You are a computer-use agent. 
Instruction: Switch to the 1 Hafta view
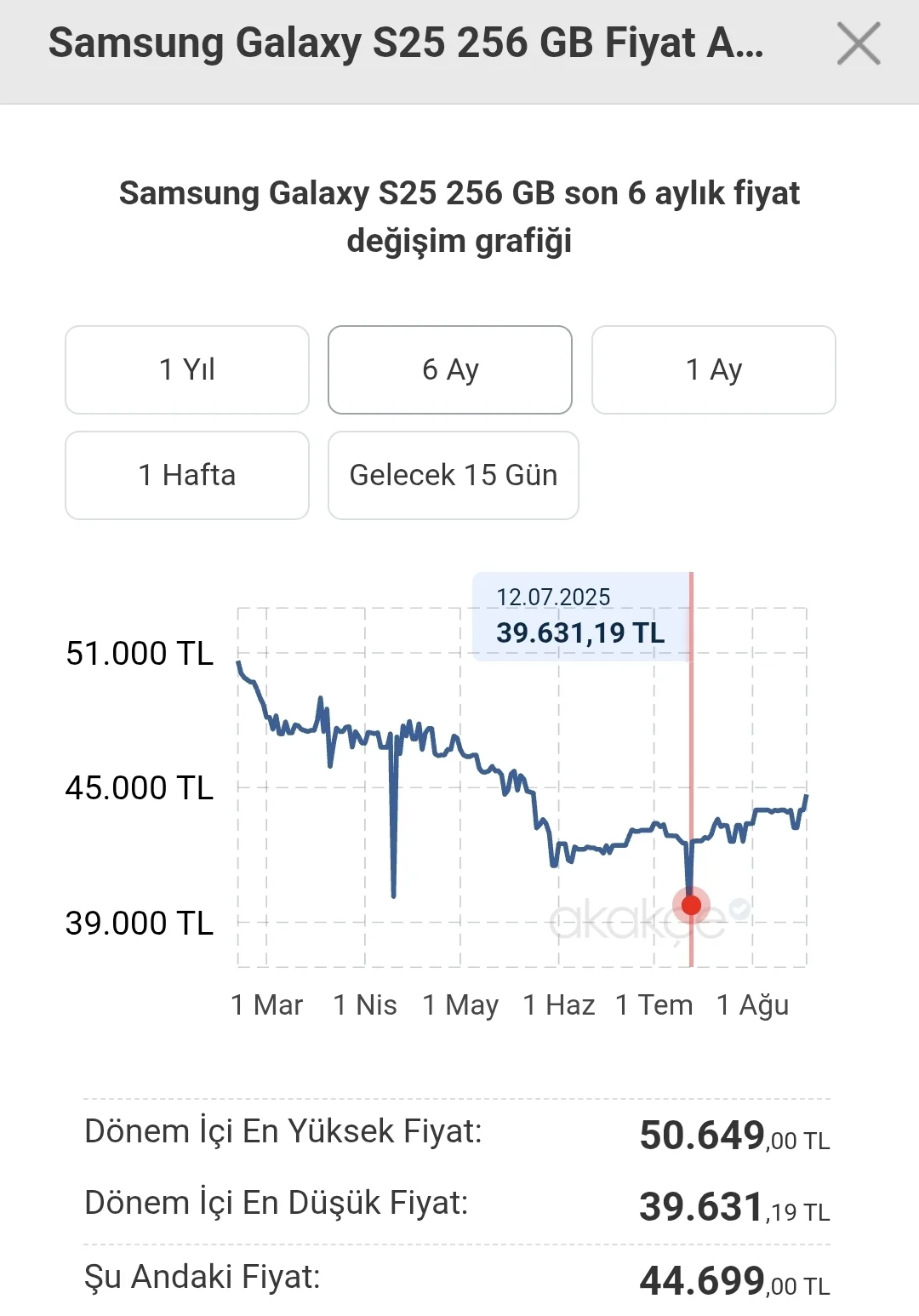pos(187,475)
